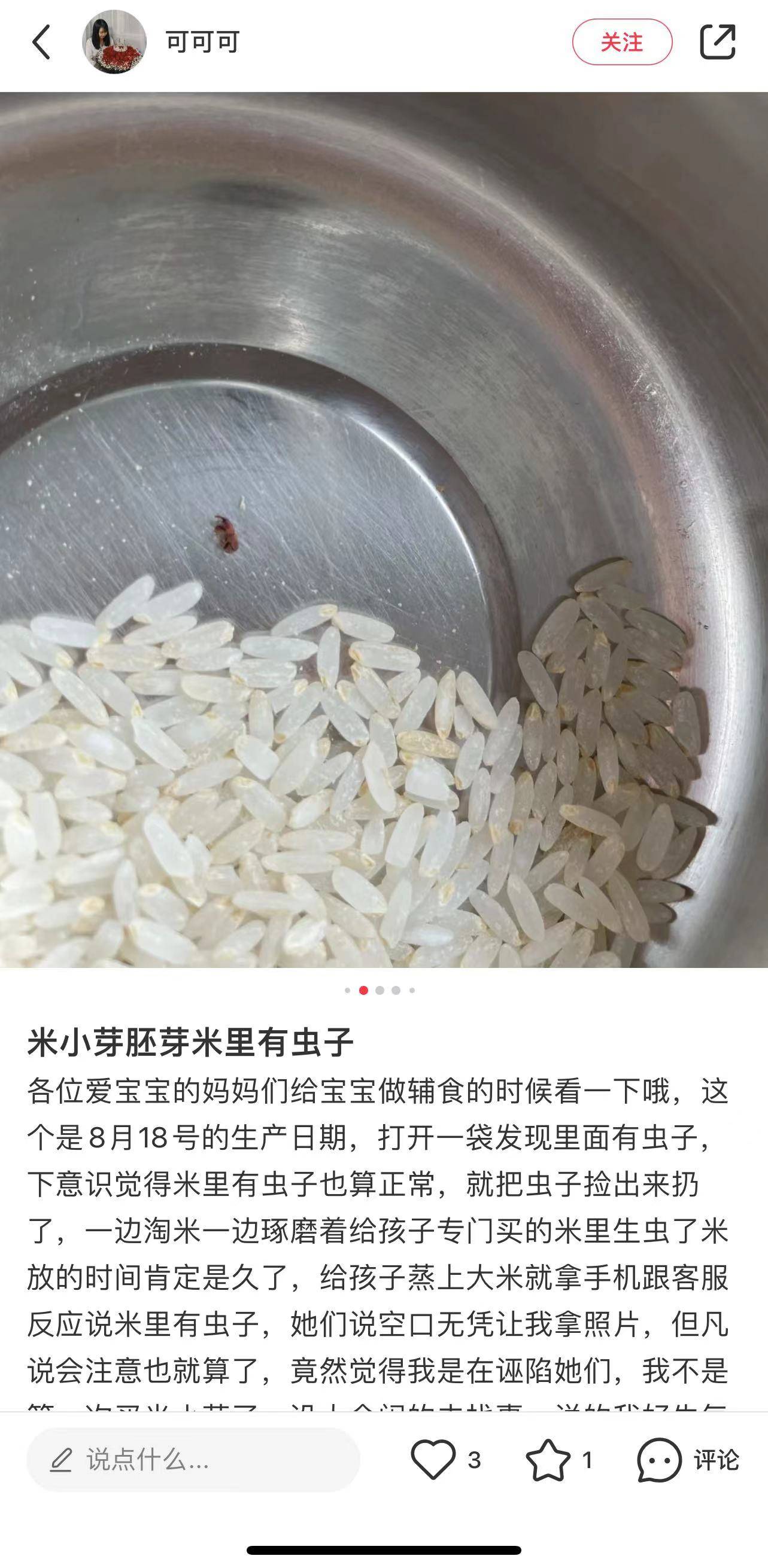Screen dimensions: 768x1568
Task: Open the username 可可可
Action: pyautogui.click(x=202, y=42)
